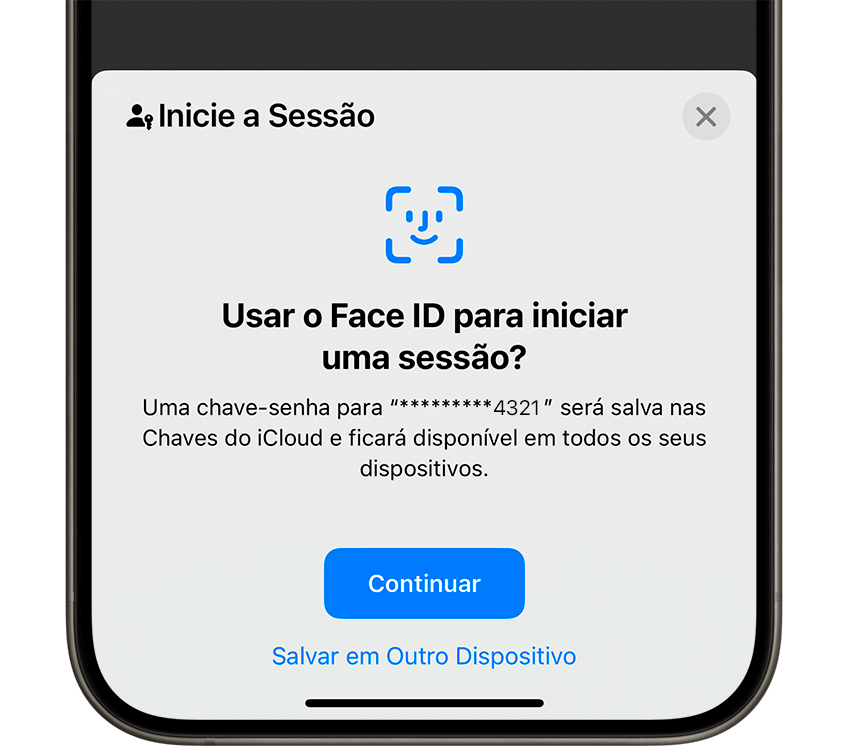Screen dimensions: 851x753
Task: Close the Inicie a Sessão sheet
Action: (x=706, y=117)
